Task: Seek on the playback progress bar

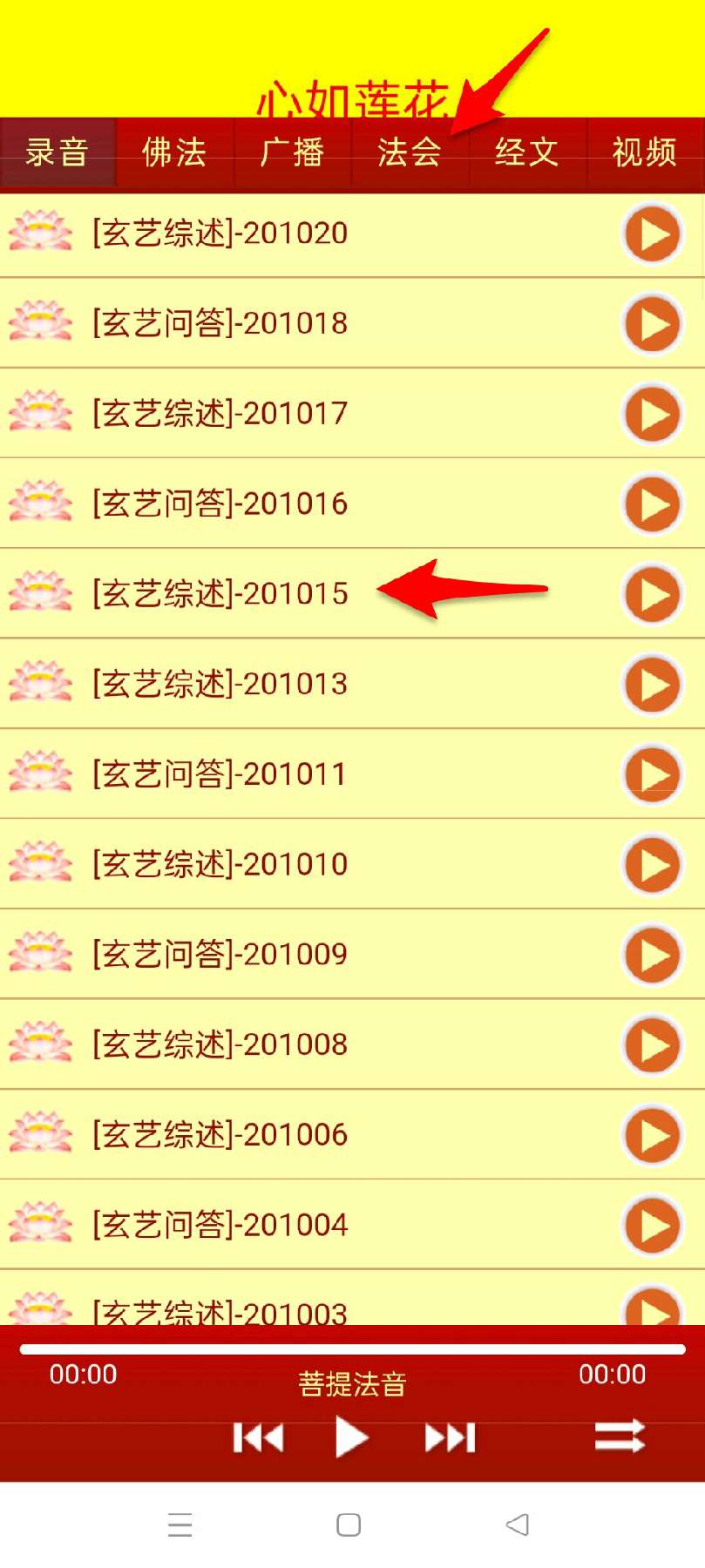Action: click(352, 1349)
